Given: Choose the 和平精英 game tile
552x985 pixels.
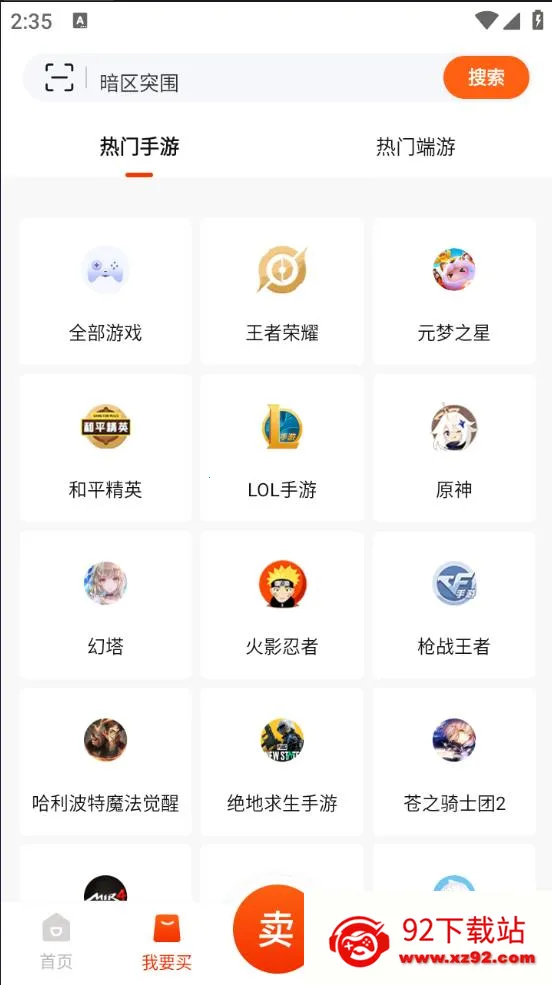Looking at the screenshot, I should (106, 448).
